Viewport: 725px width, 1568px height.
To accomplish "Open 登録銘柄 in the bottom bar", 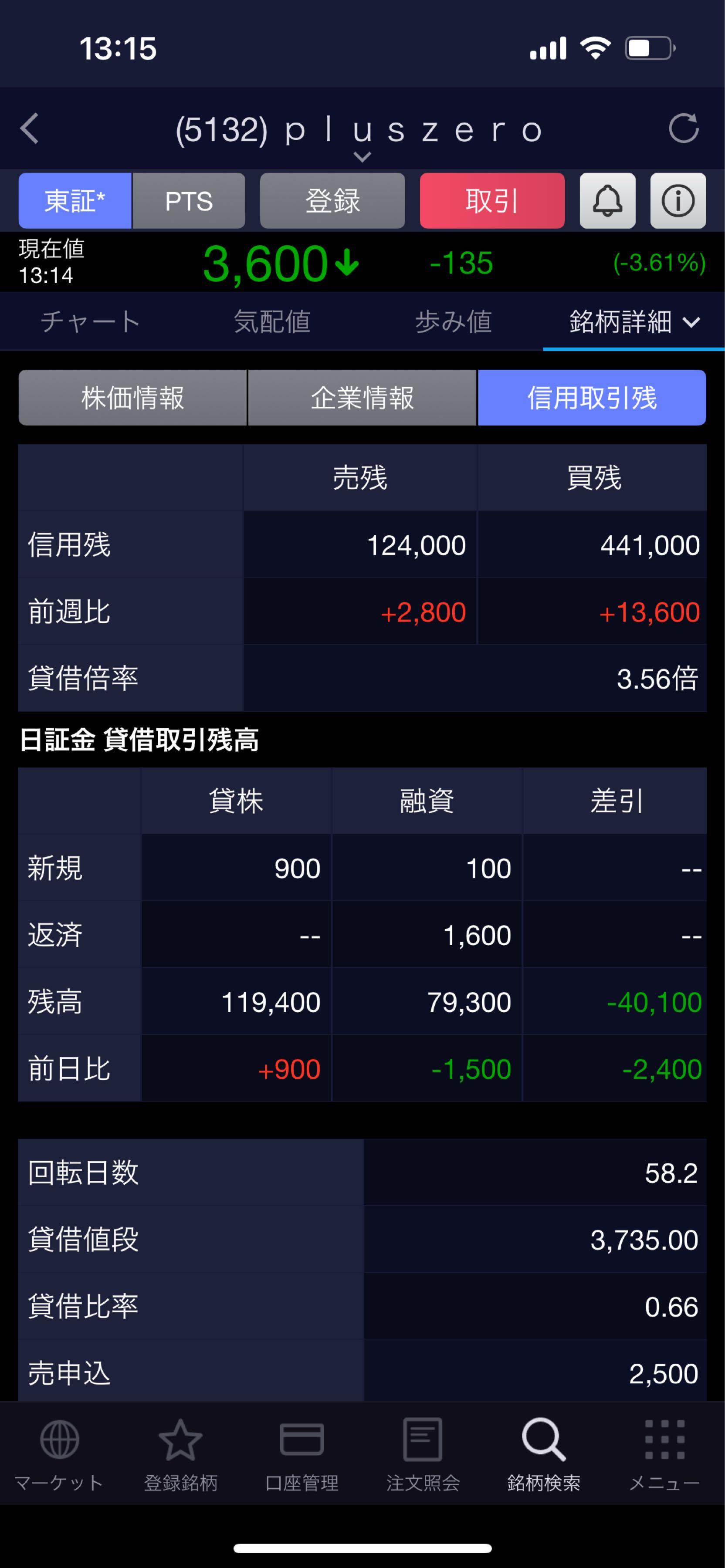I will tap(180, 1455).
